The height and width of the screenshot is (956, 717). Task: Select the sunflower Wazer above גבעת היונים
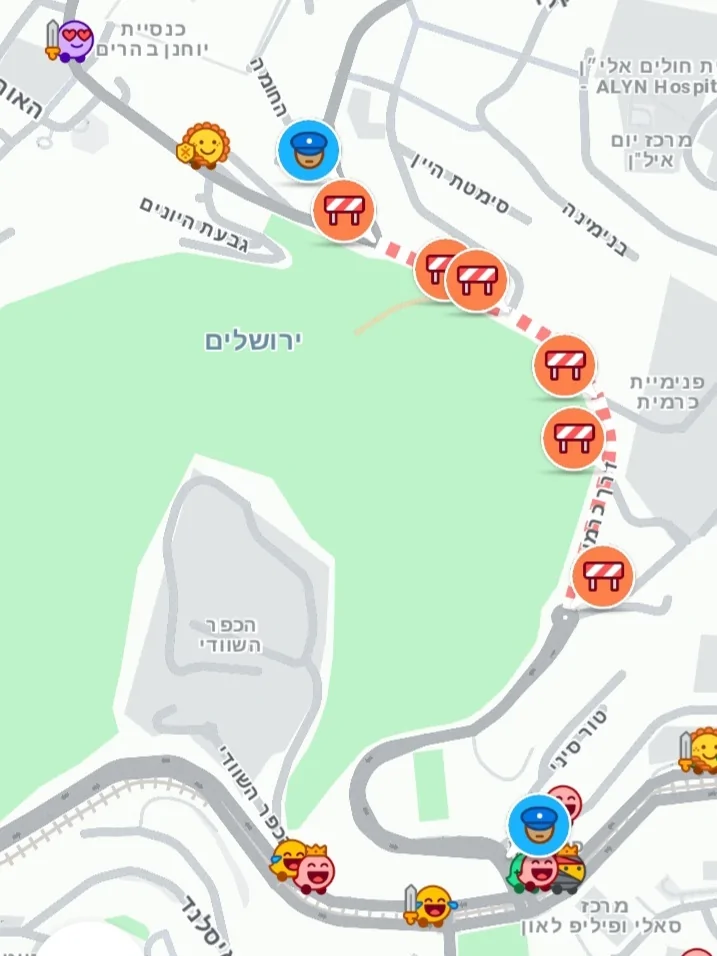coord(205,147)
